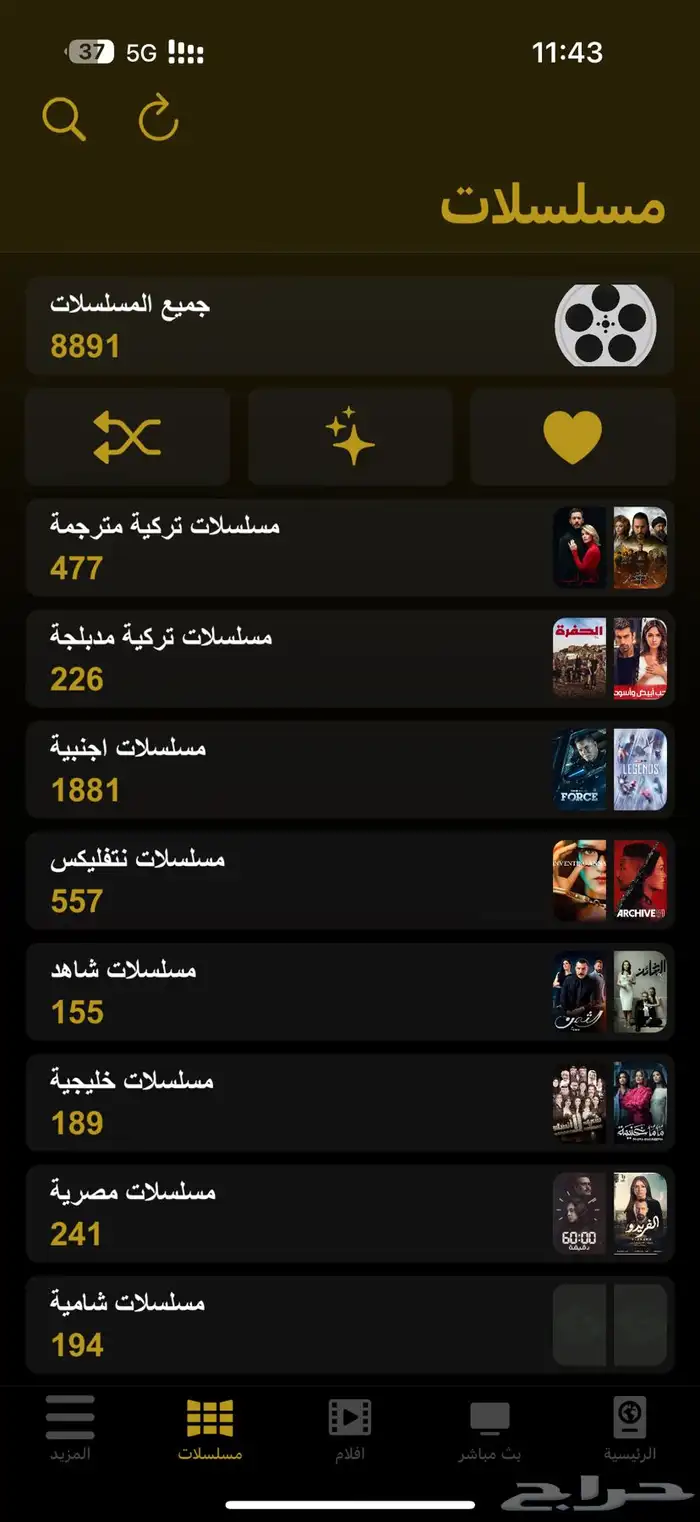Open مسلسلات اجنبية category
Screen dimensions: 700x1522
(350, 770)
